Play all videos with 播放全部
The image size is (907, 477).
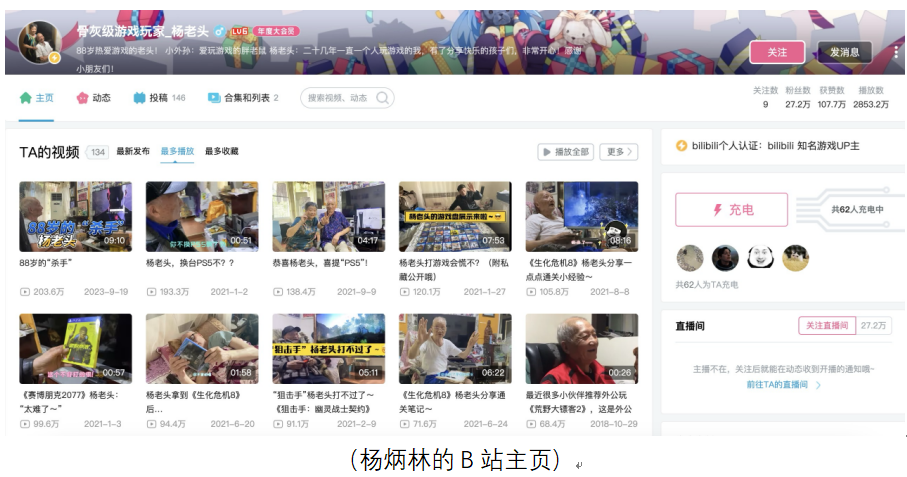point(565,152)
